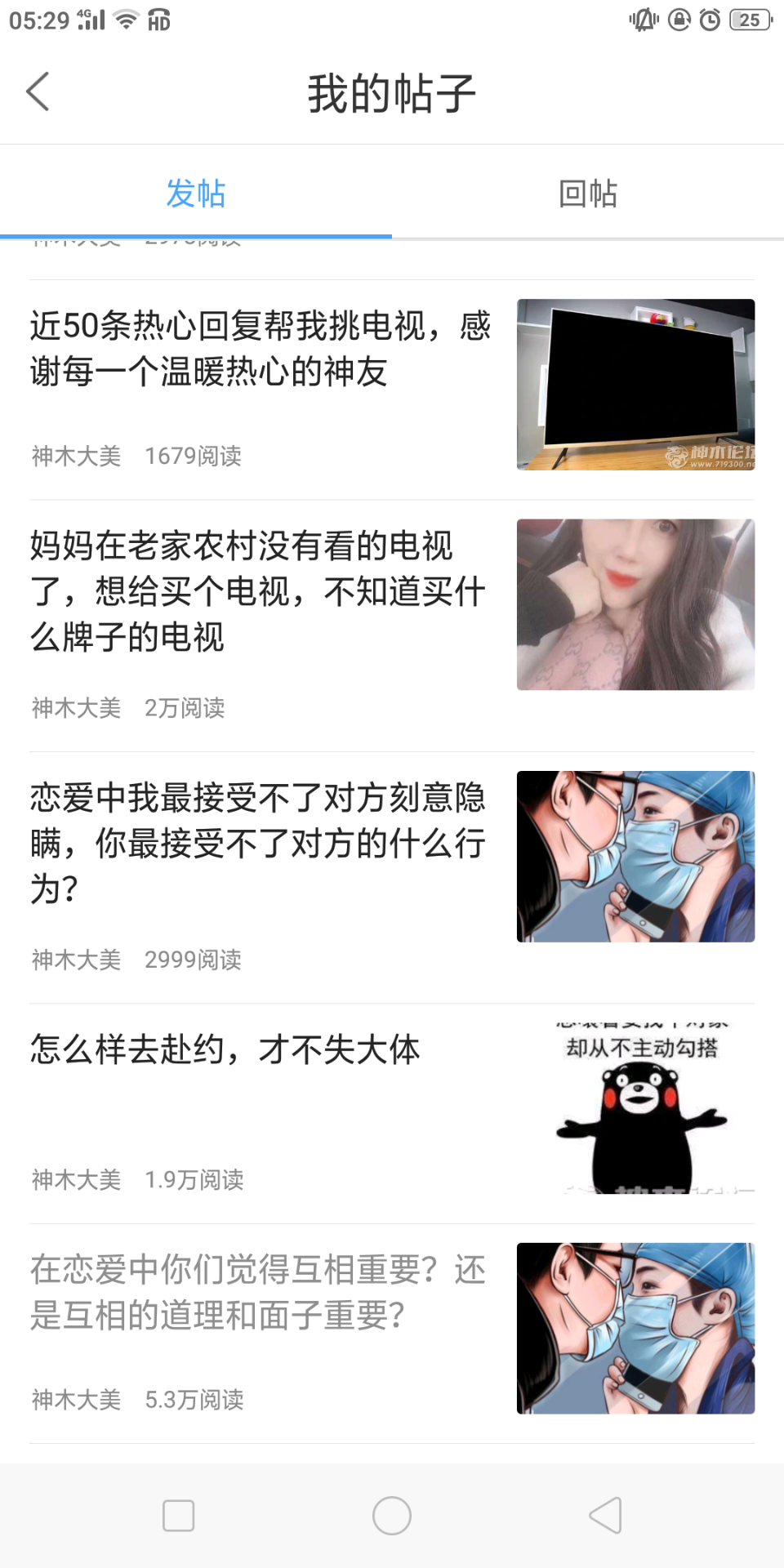Viewport: 784px width, 1568px height.
Task: Go back using the top-left arrow
Action: point(38,91)
